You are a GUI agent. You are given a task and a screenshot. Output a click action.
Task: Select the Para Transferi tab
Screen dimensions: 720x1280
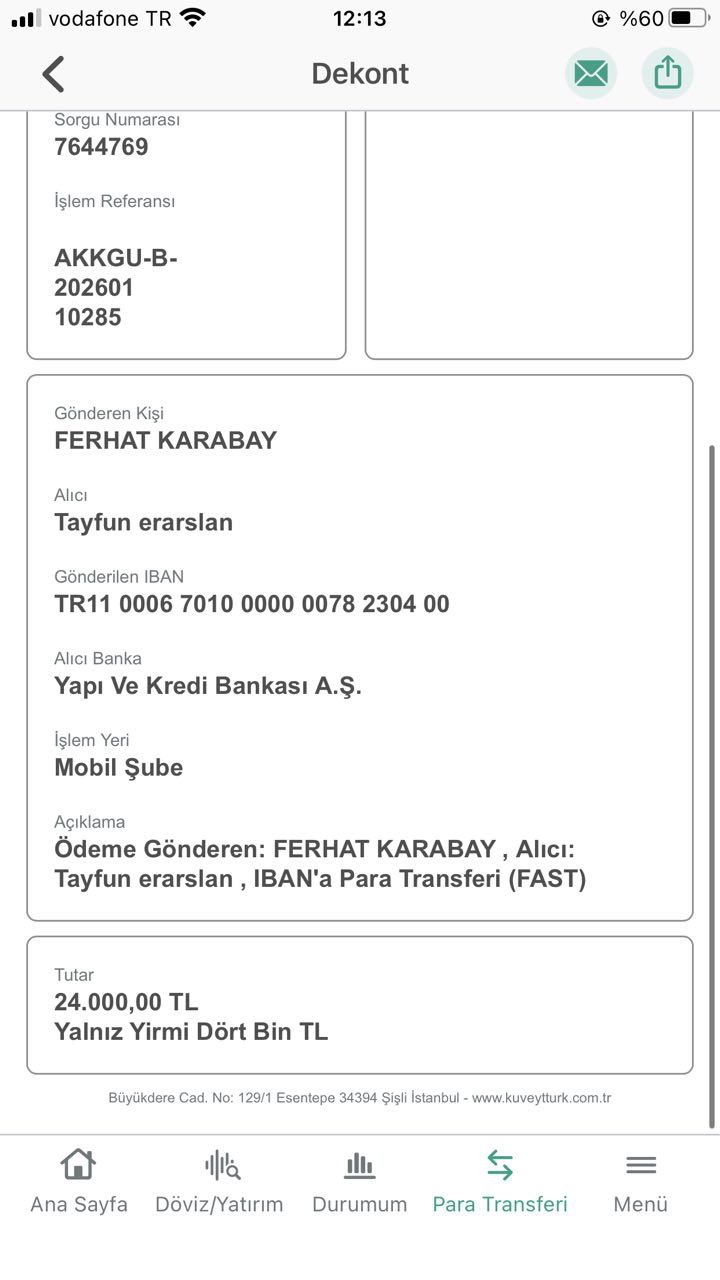(500, 1182)
